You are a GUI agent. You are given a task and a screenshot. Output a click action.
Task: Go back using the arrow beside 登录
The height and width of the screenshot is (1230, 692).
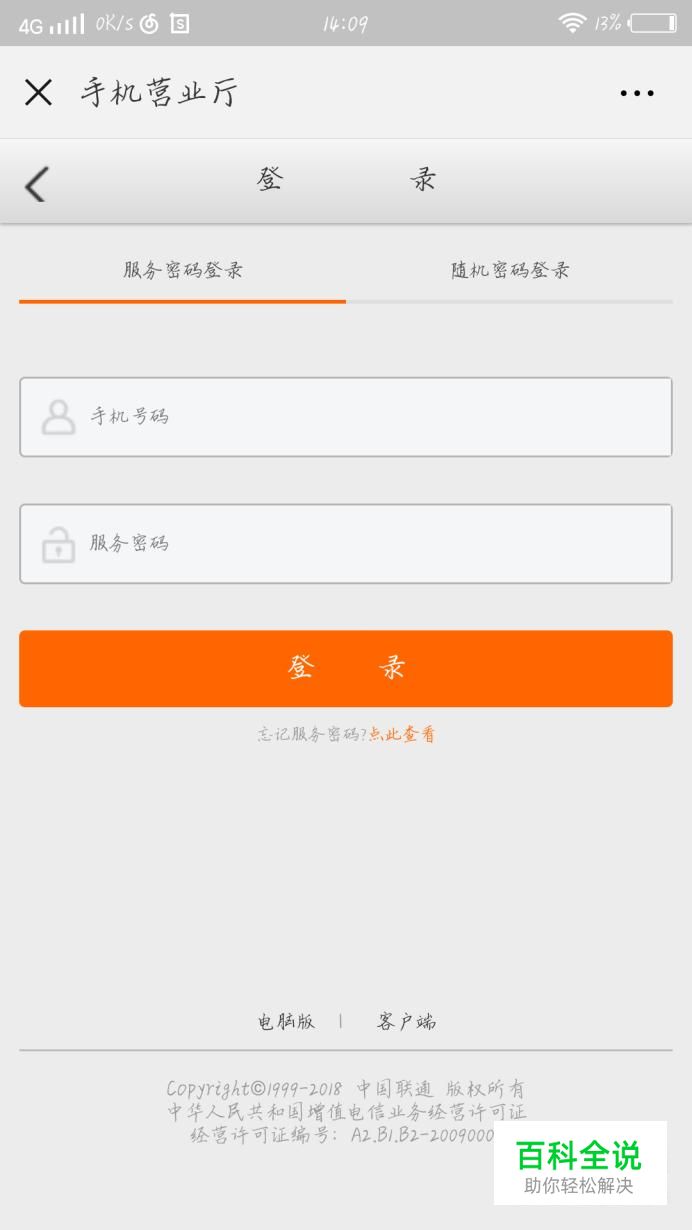coord(36,184)
